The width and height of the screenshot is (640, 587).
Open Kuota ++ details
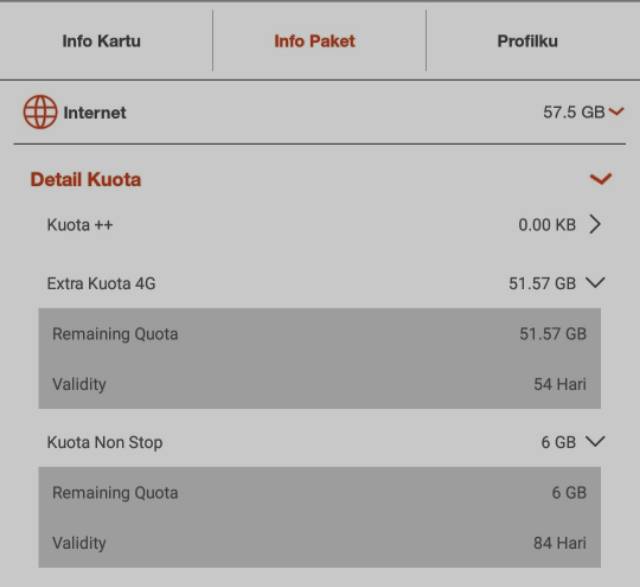(x=595, y=225)
